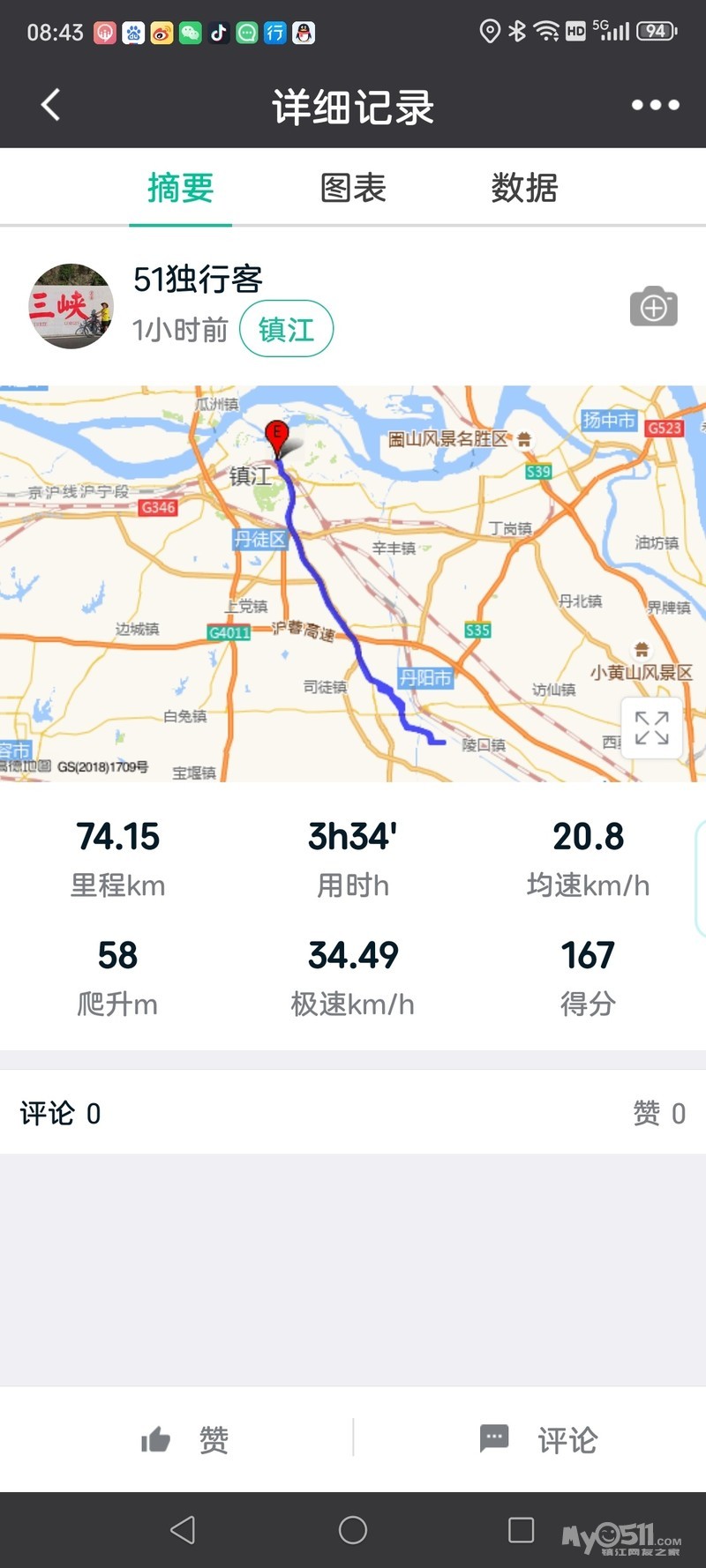Go back from the 详细记录 page
Screen dimensions: 706x1568
[51, 105]
